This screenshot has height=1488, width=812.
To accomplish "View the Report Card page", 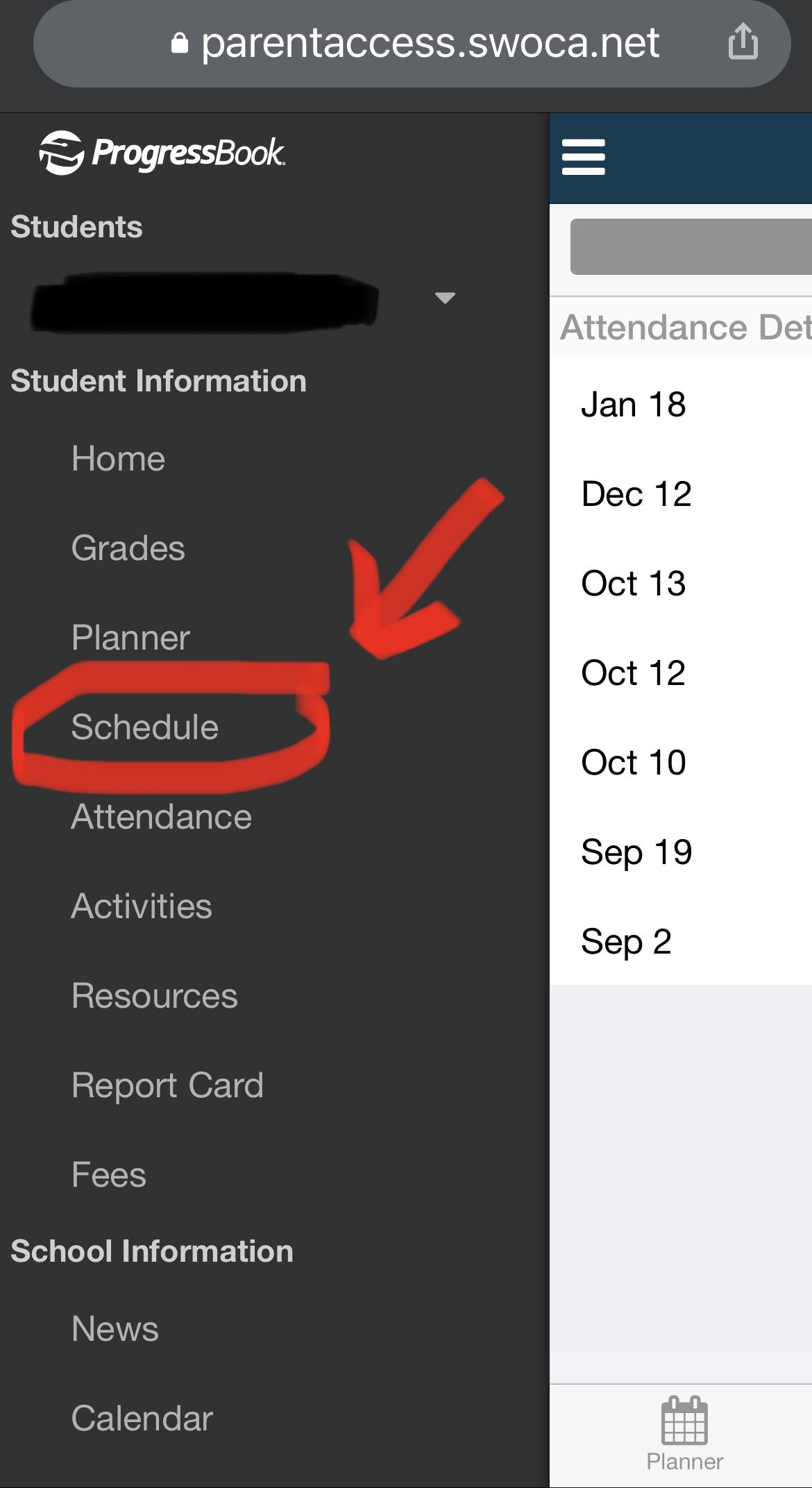I will point(168,1083).
